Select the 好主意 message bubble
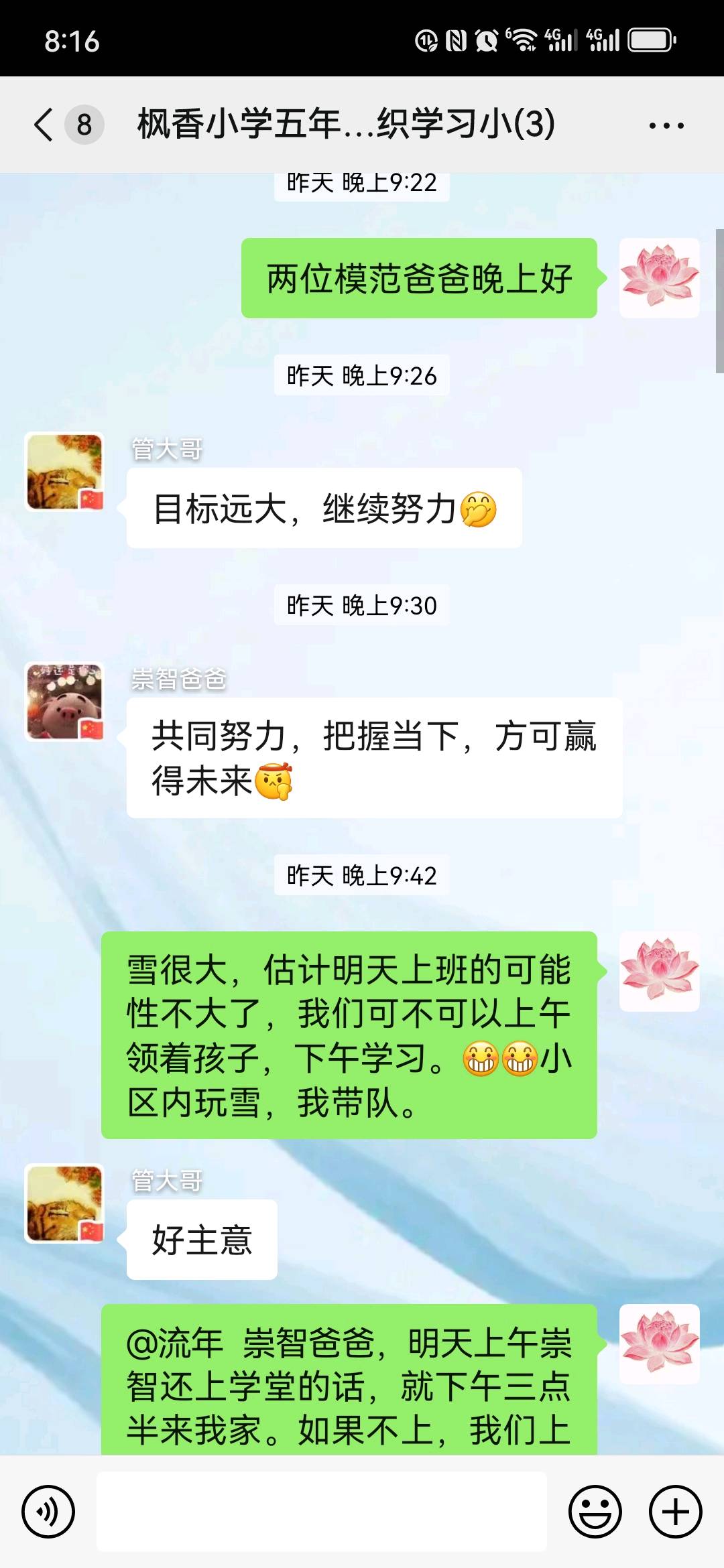The height and width of the screenshot is (1568, 724). (x=202, y=1238)
